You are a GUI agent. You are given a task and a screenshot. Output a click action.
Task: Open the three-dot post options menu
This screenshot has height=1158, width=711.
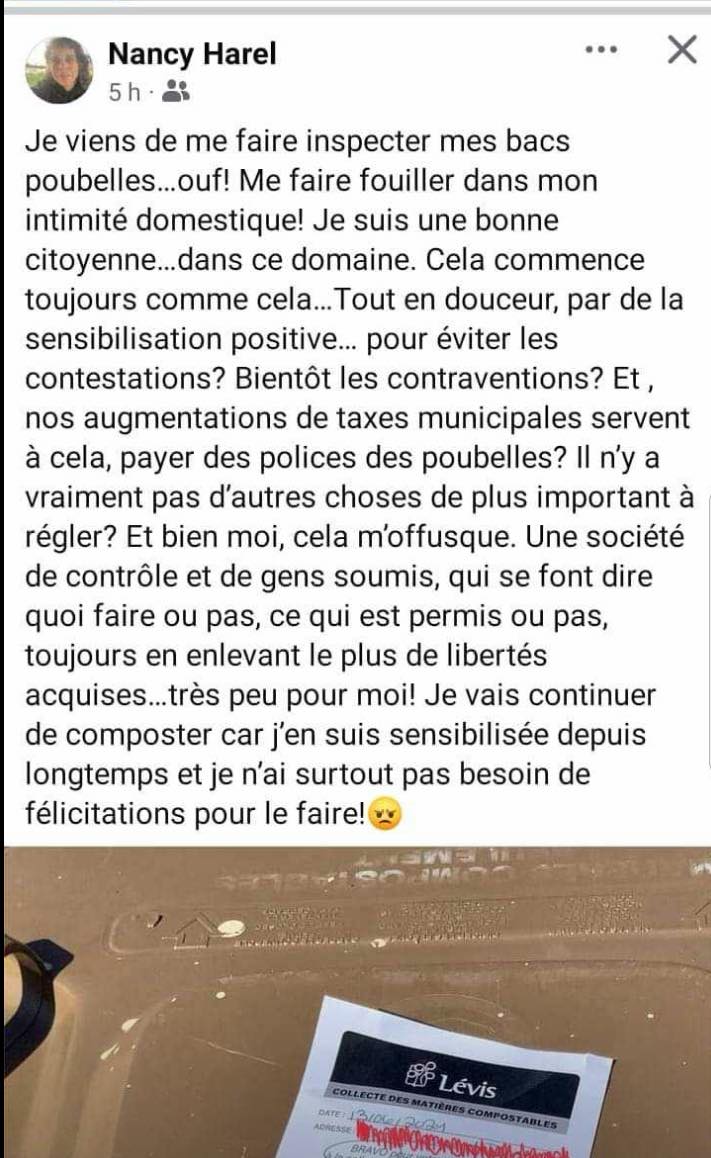(x=601, y=49)
